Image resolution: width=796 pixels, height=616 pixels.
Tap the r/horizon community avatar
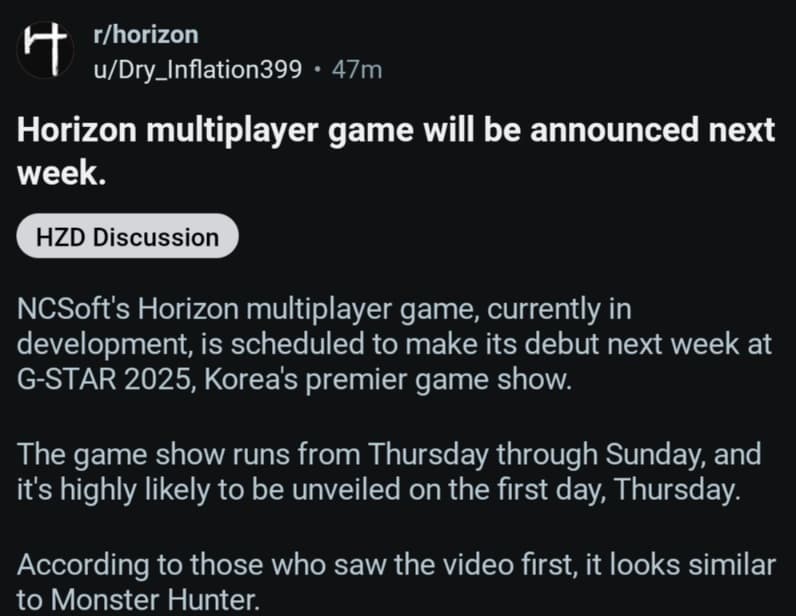[44, 52]
